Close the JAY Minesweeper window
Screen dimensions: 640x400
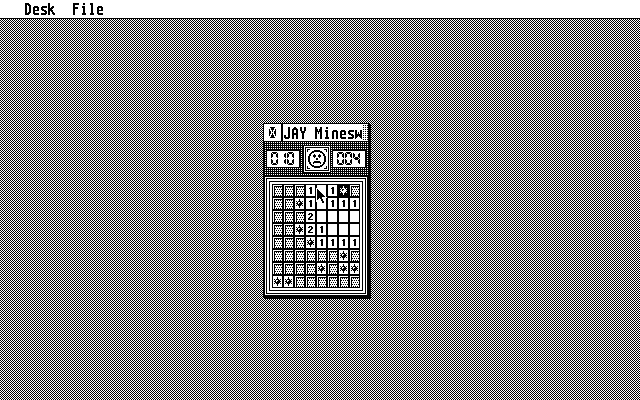click(x=272, y=133)
